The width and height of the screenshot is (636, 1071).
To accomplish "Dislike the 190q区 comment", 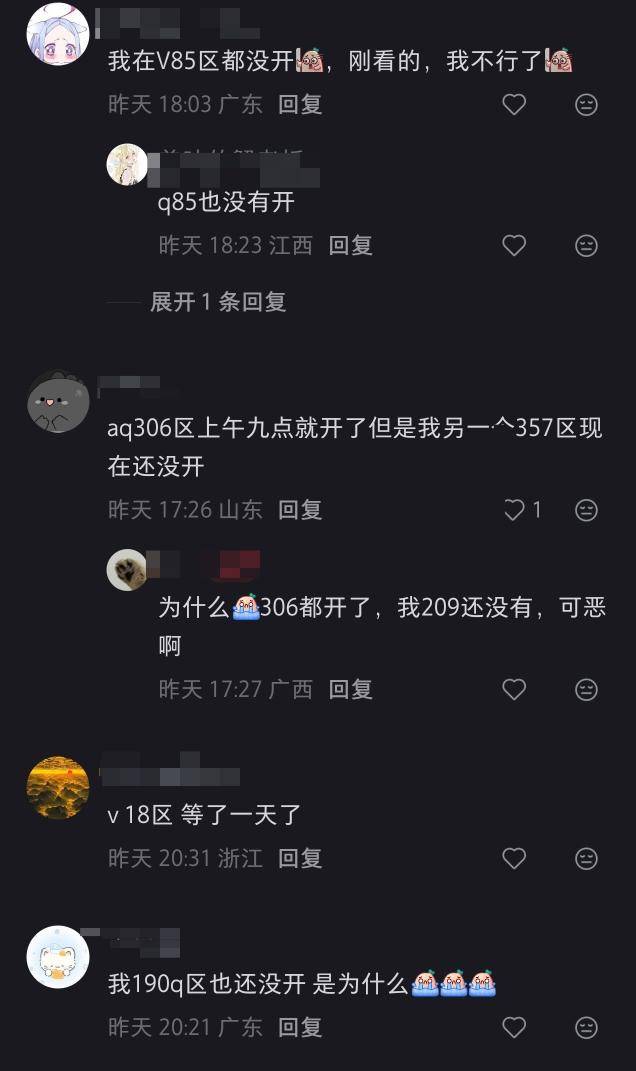I will (x=587, y=1027).
